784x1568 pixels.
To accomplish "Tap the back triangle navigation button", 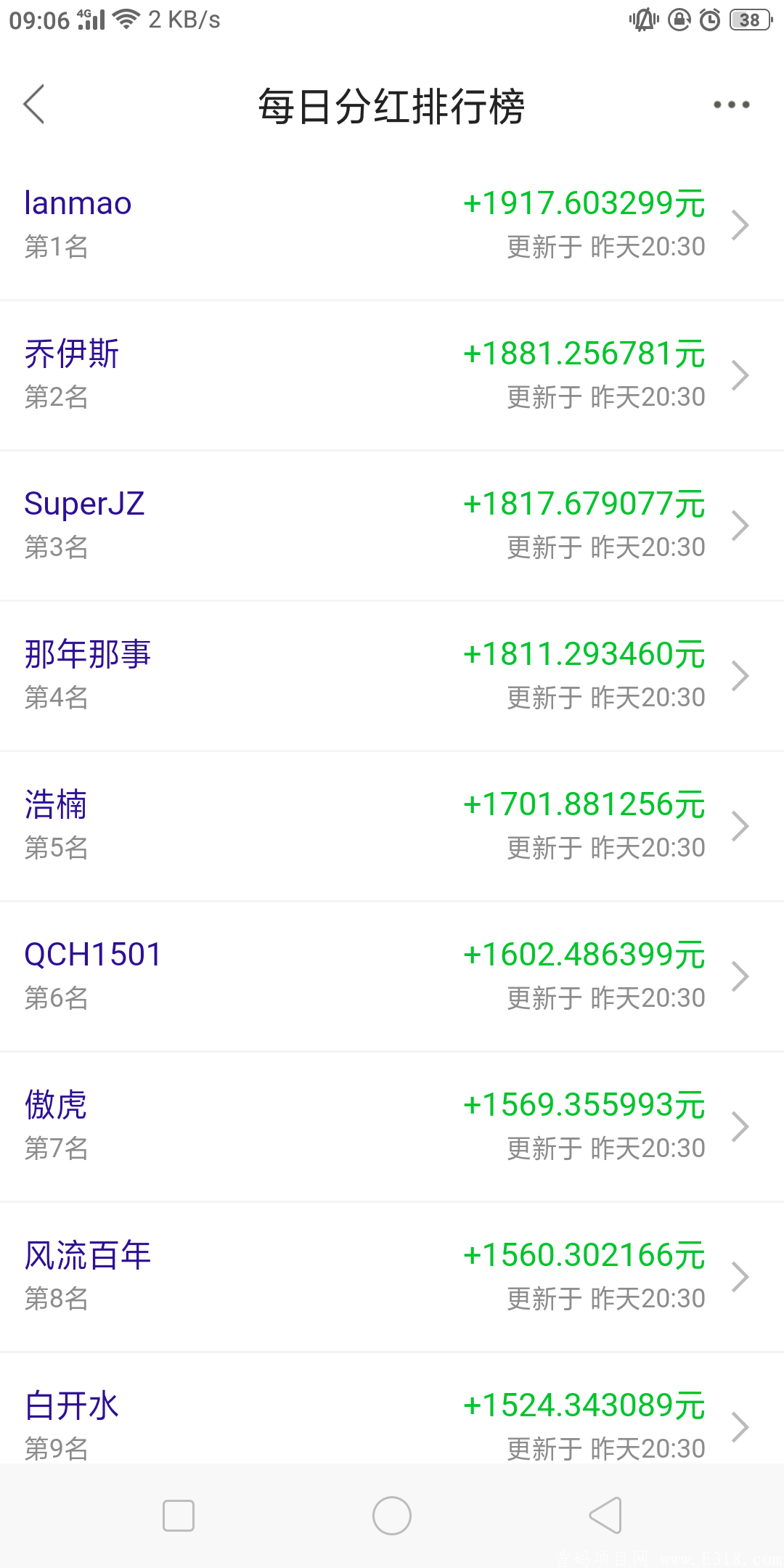I will [605, 1516].
